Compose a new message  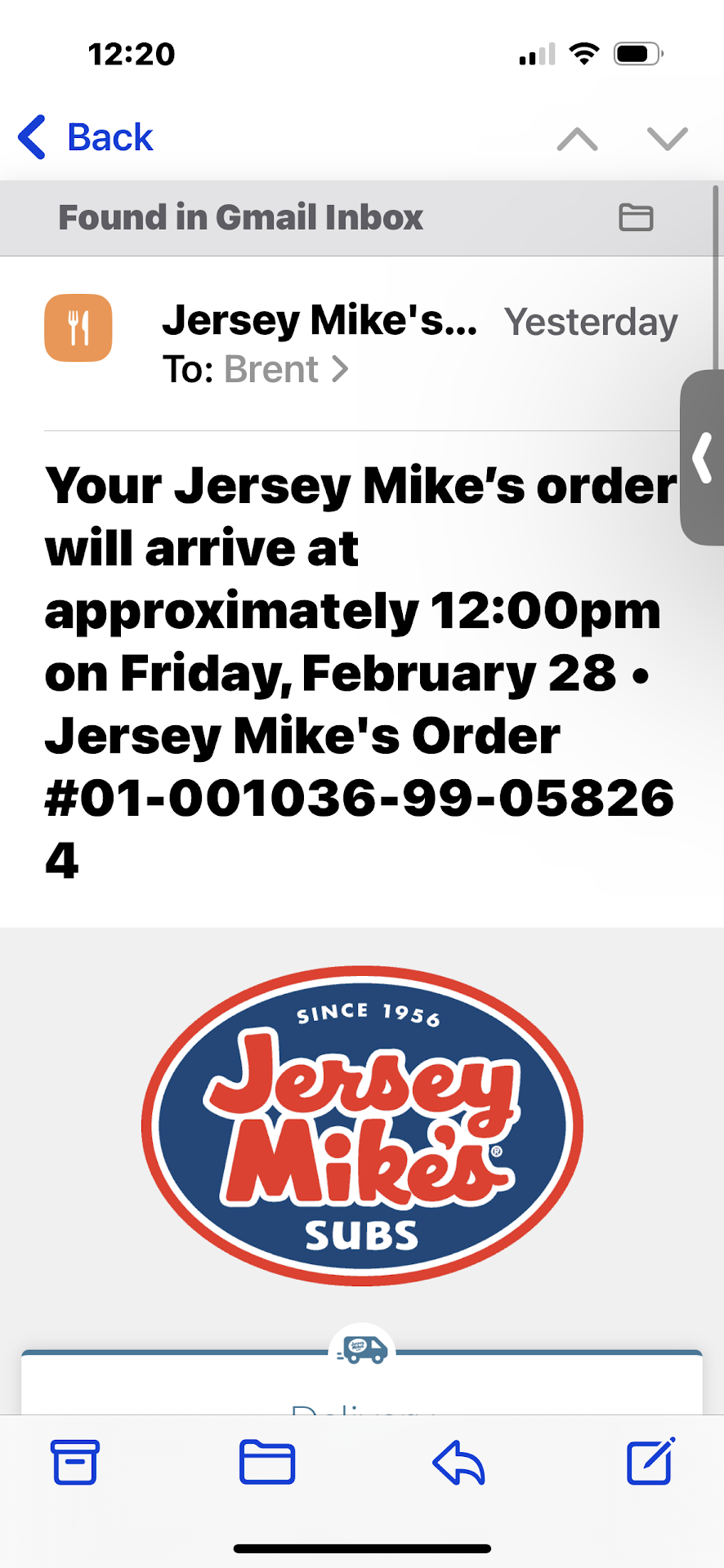650,1462
